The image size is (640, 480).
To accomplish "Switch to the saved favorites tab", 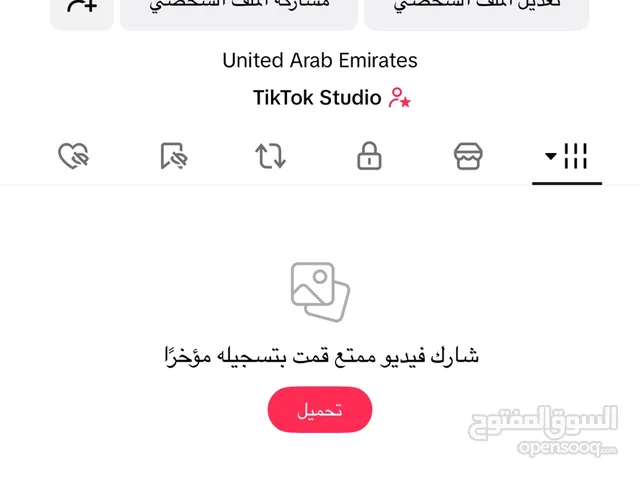I will [x=173, y=156].
